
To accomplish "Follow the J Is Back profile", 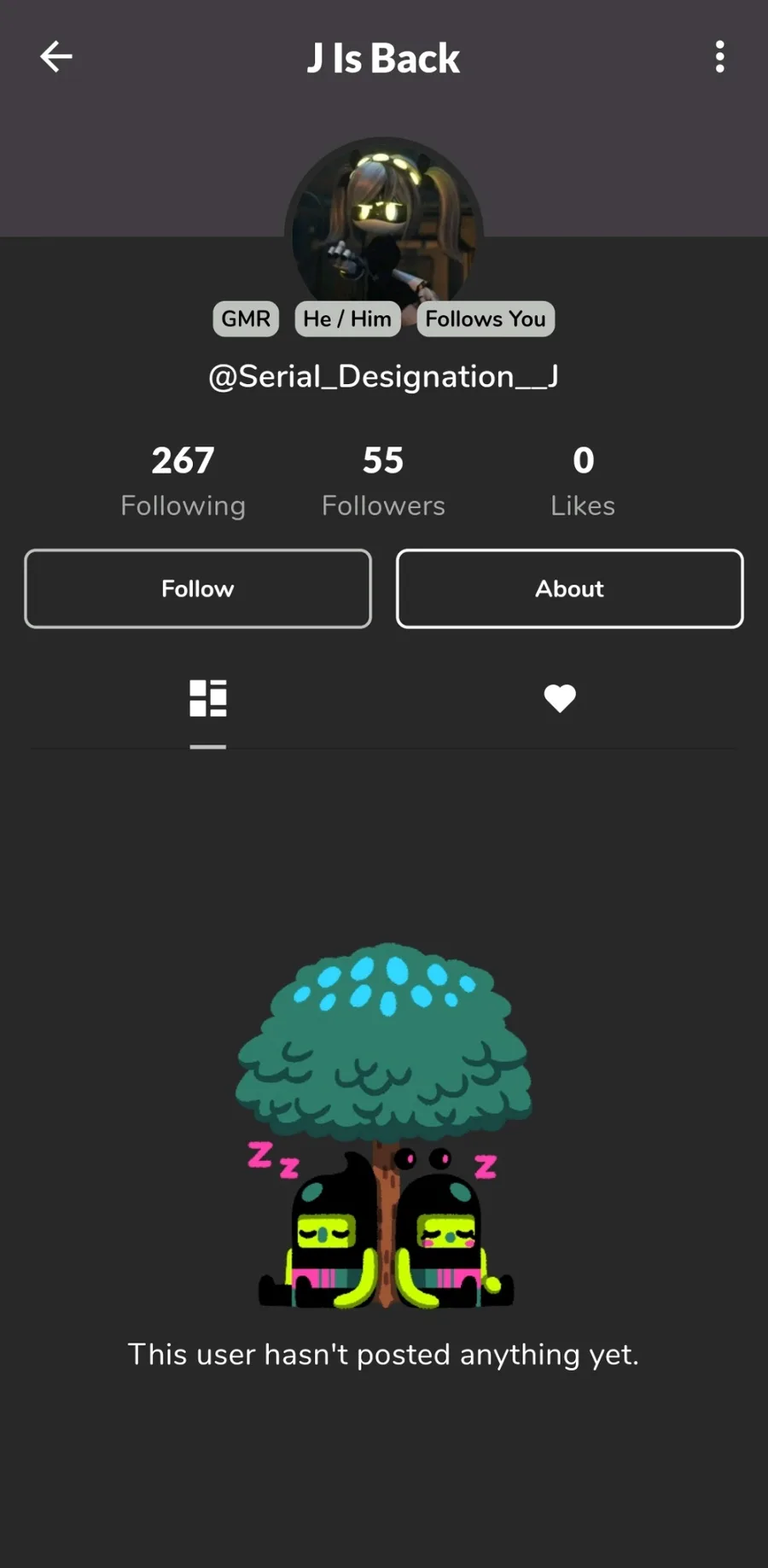I will pyautogui.click(x=198, y=589).
